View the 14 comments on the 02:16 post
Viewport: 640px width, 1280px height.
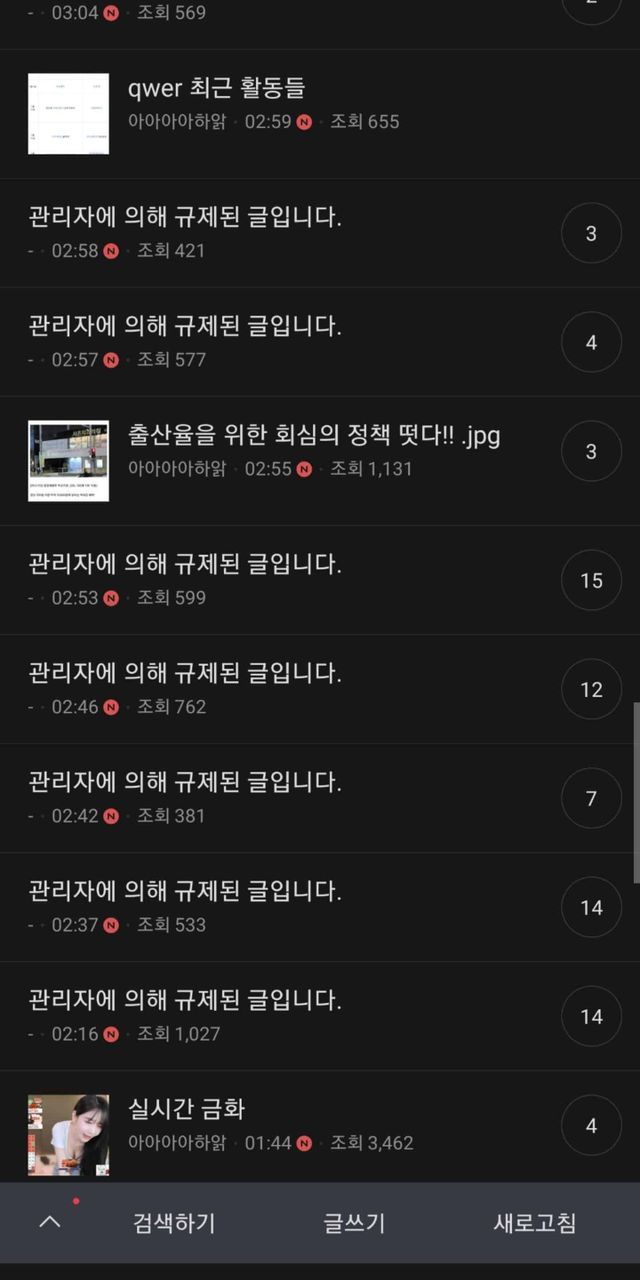pos(591,1017)
